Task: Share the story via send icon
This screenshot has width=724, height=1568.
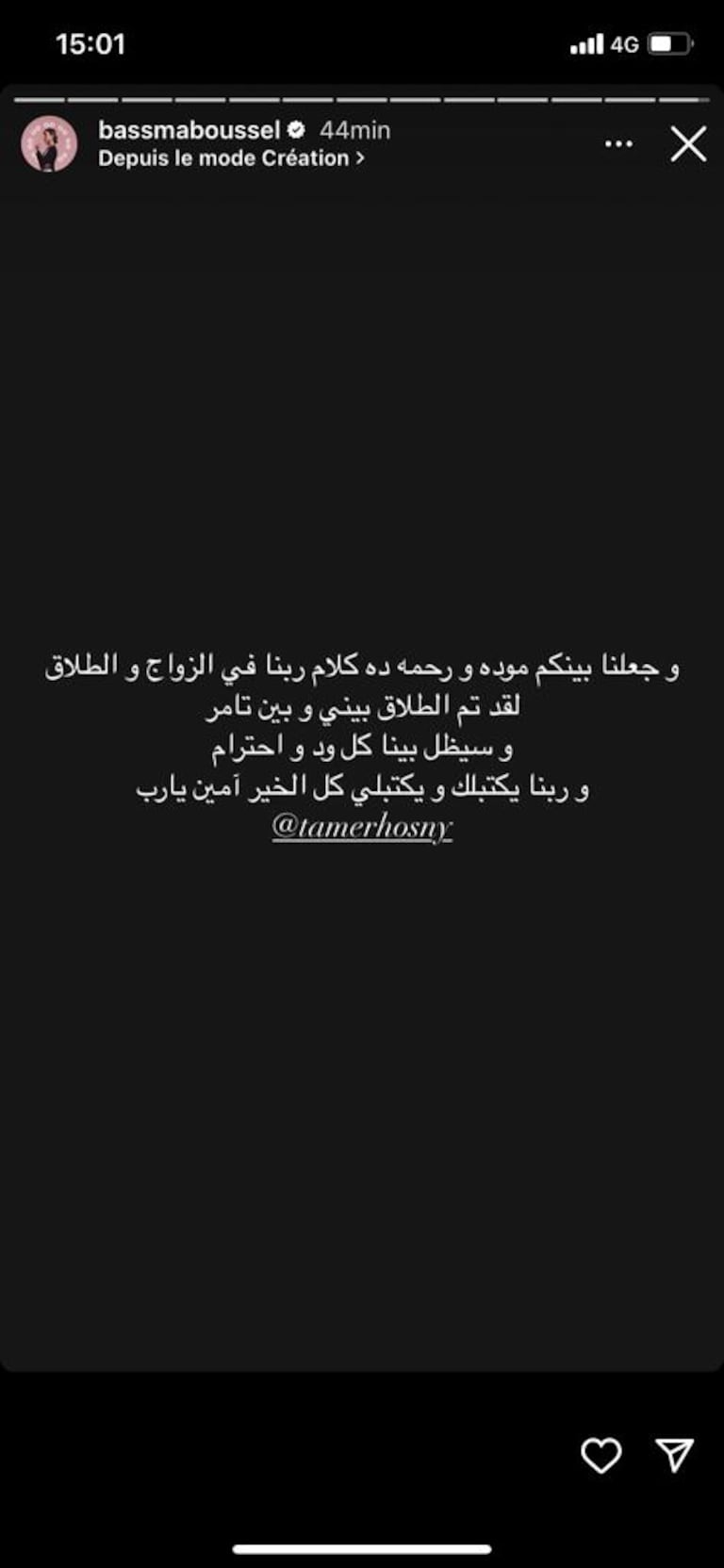Action: click(x=674, y=1455)
